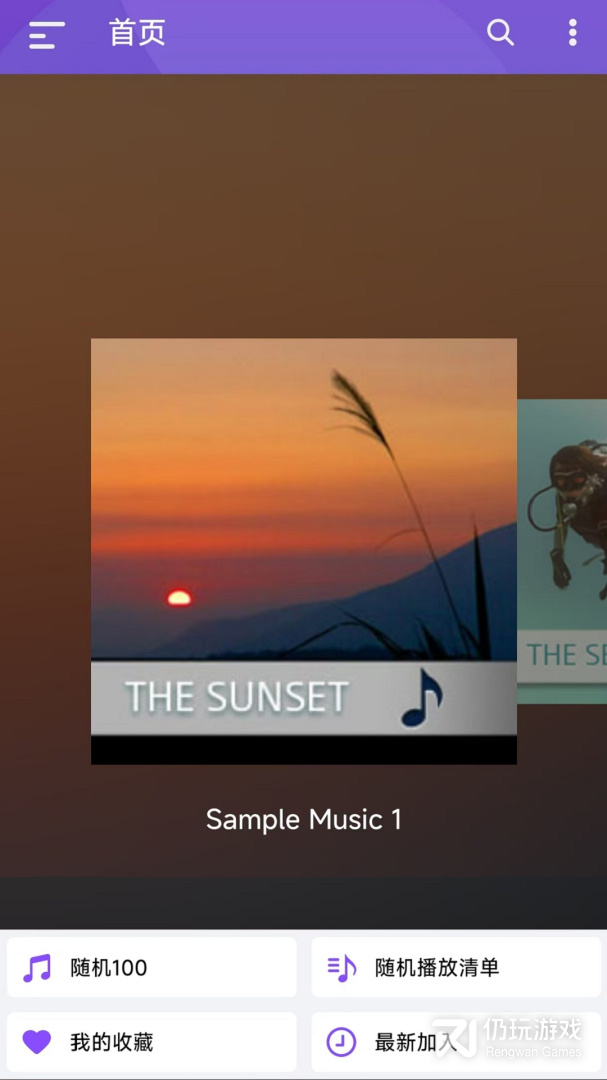Open the Sample Music 1 sunset album cover
The width and height of the screenshot is (607, 1080).
tap(303, 551)
